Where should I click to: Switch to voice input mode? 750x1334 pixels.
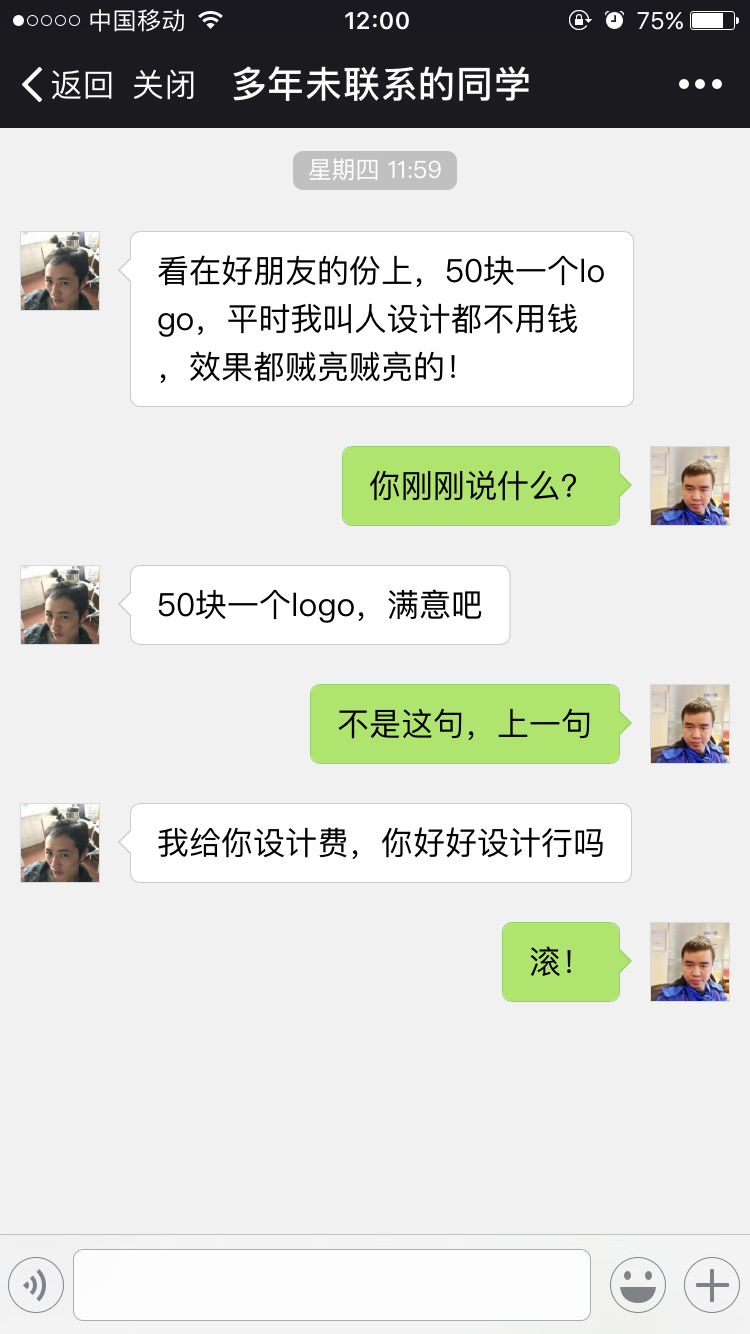coord(36,1285)
